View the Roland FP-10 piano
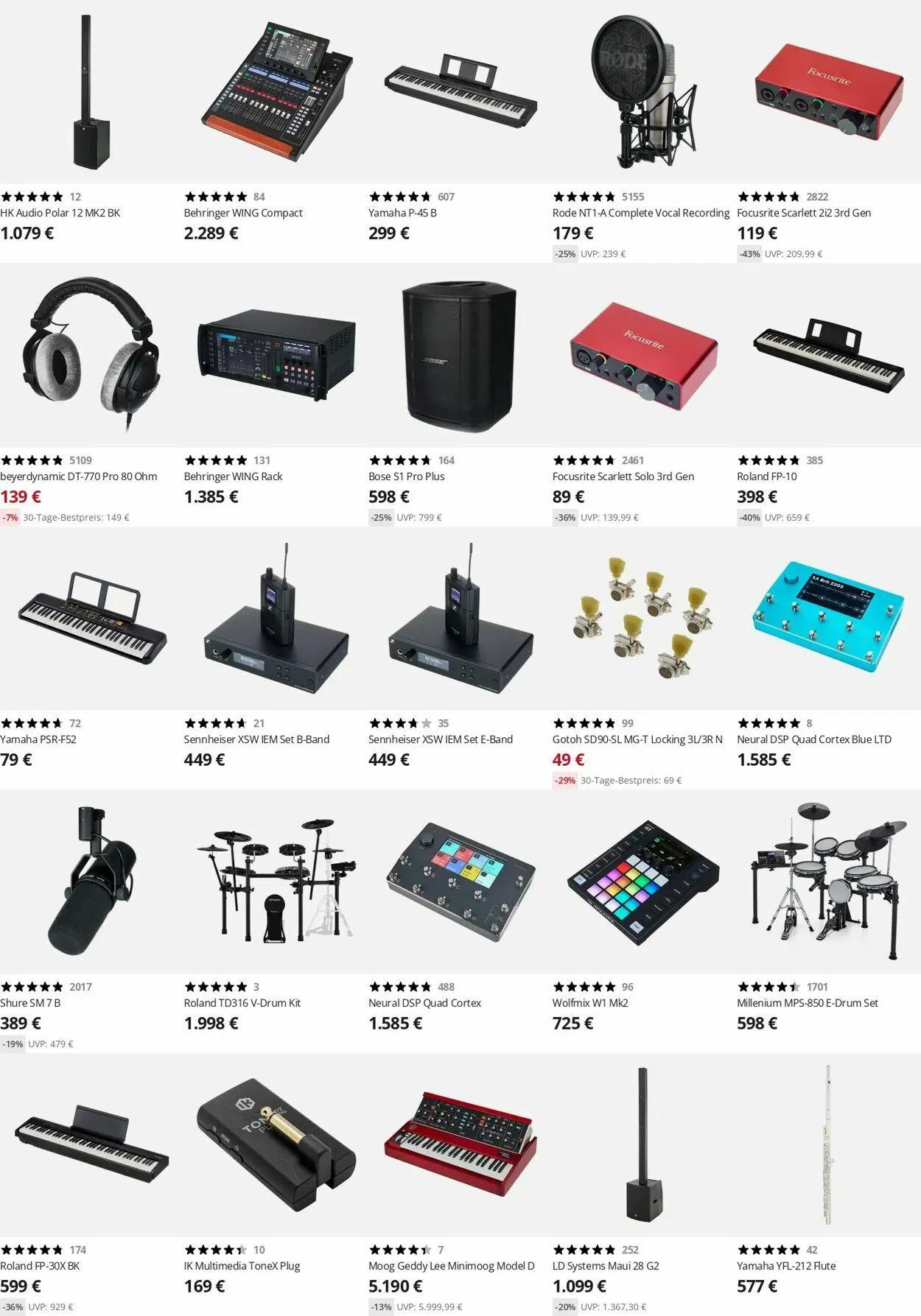The image size is (921, 1316). 766,476
